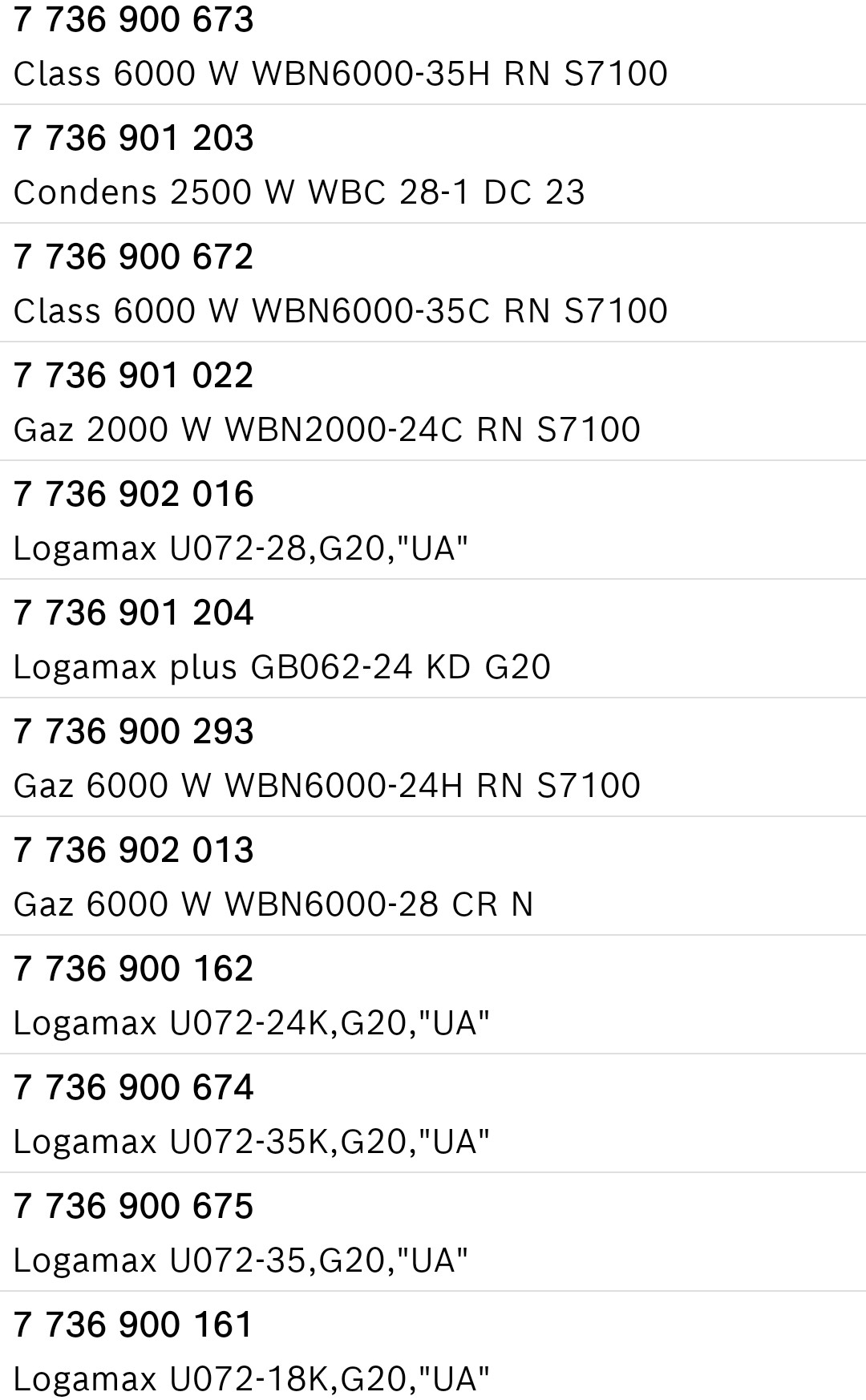Open the Logamax U072-28,G20 entry
The width and height of the screenshot is (866, 1400).
point(241,548)
